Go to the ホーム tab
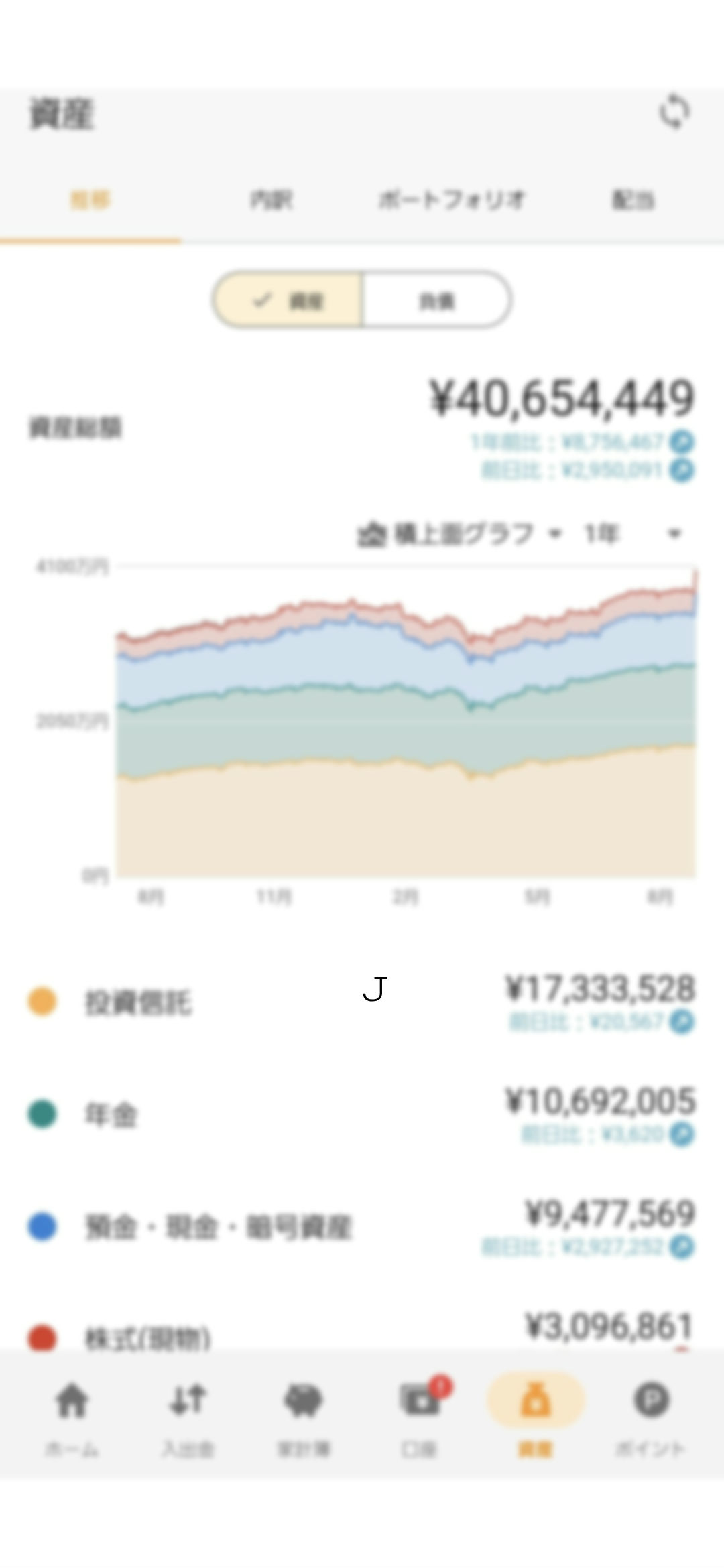 click(x=72, y=1415)
